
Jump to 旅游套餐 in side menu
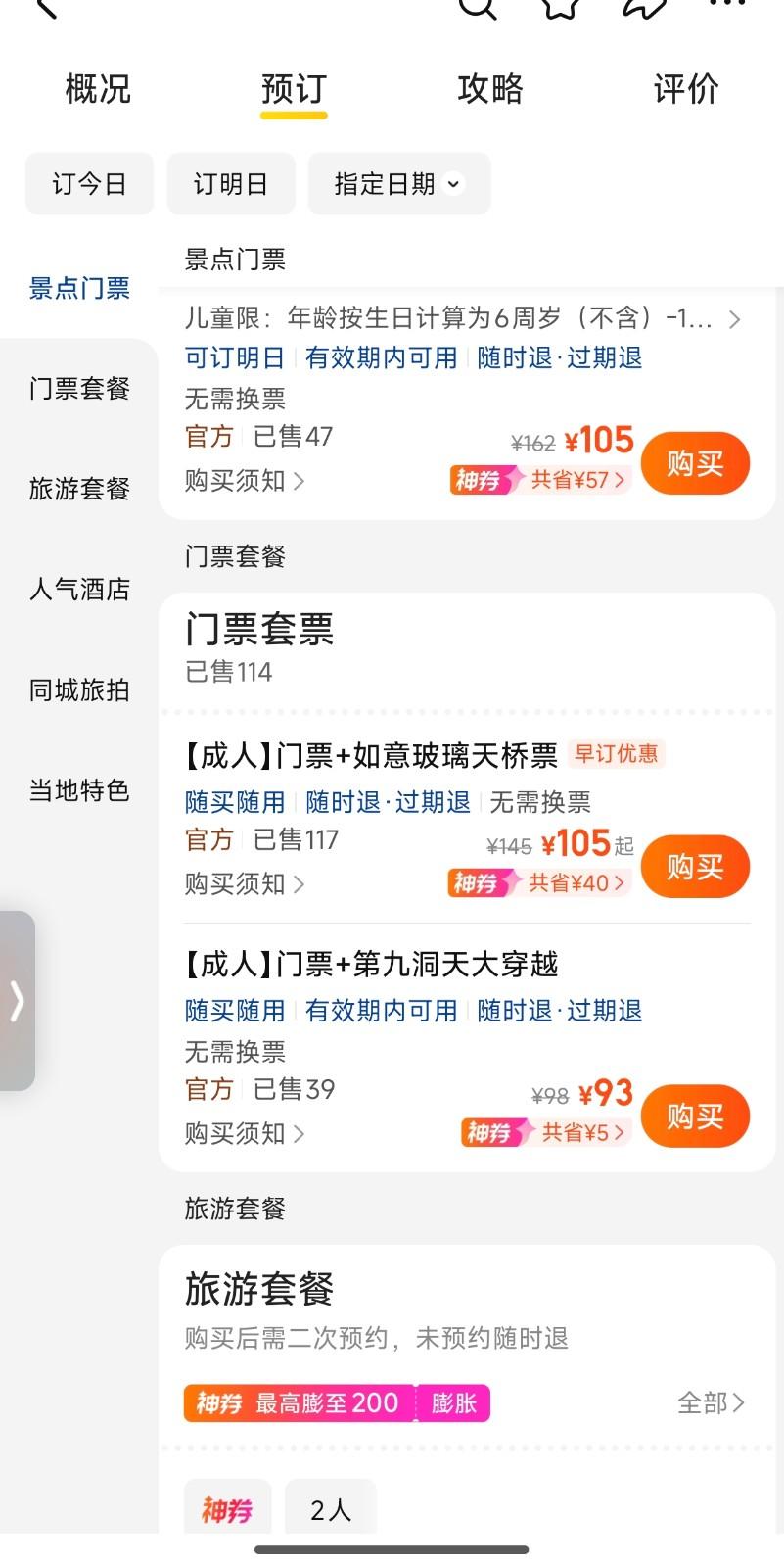tap(79, 489)
